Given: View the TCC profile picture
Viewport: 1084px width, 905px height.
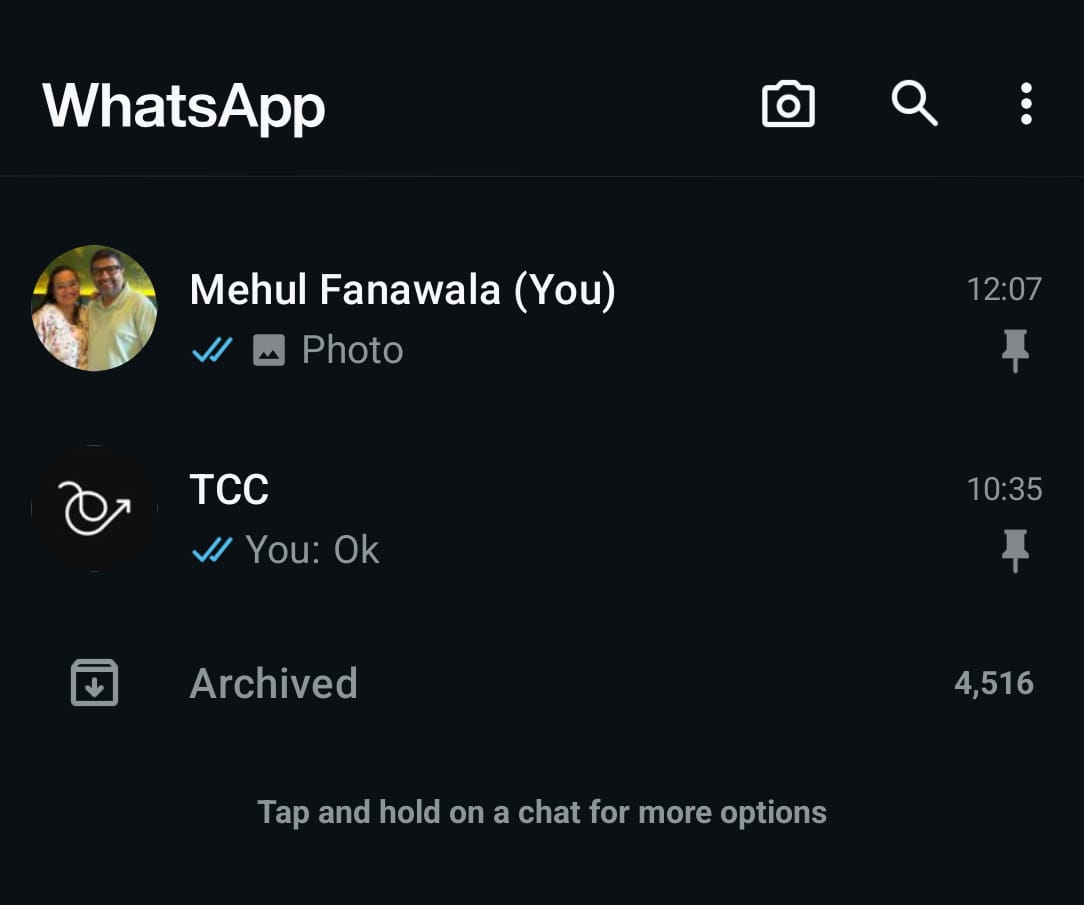Looking at the screenshot, I should 94,508.
